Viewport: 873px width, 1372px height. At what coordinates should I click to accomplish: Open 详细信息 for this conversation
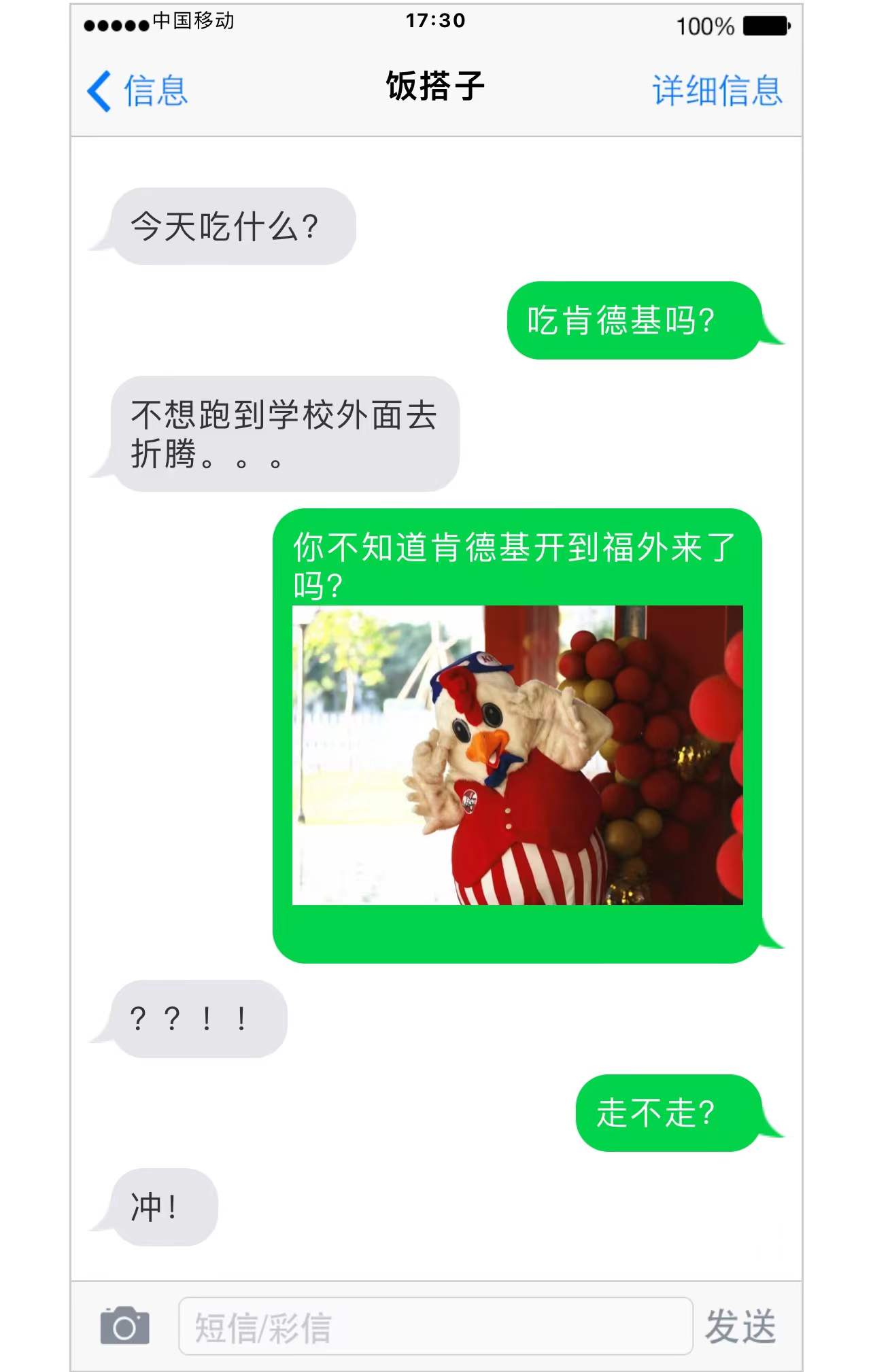tap(717, 90)
